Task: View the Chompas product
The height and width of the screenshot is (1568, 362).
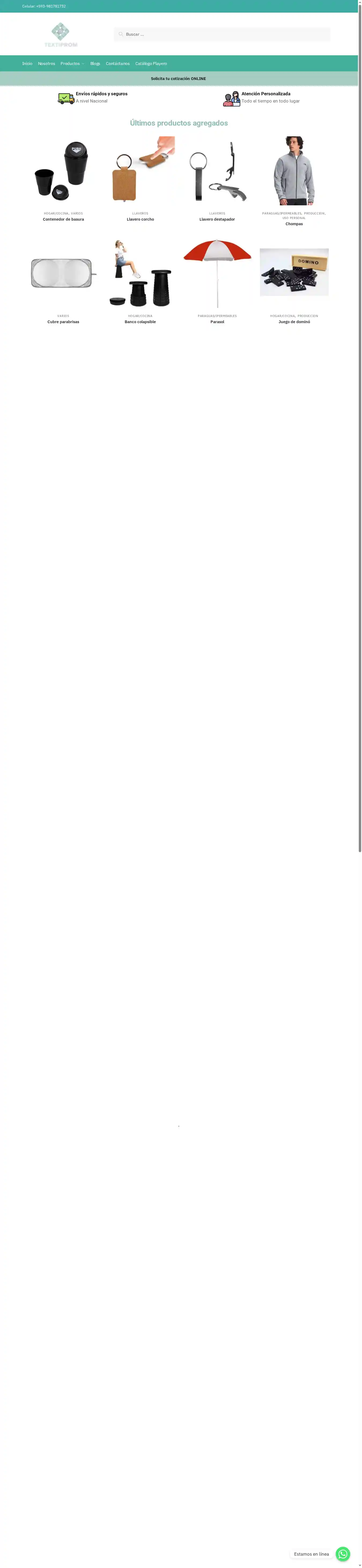Action: click(x=294, y=223)
